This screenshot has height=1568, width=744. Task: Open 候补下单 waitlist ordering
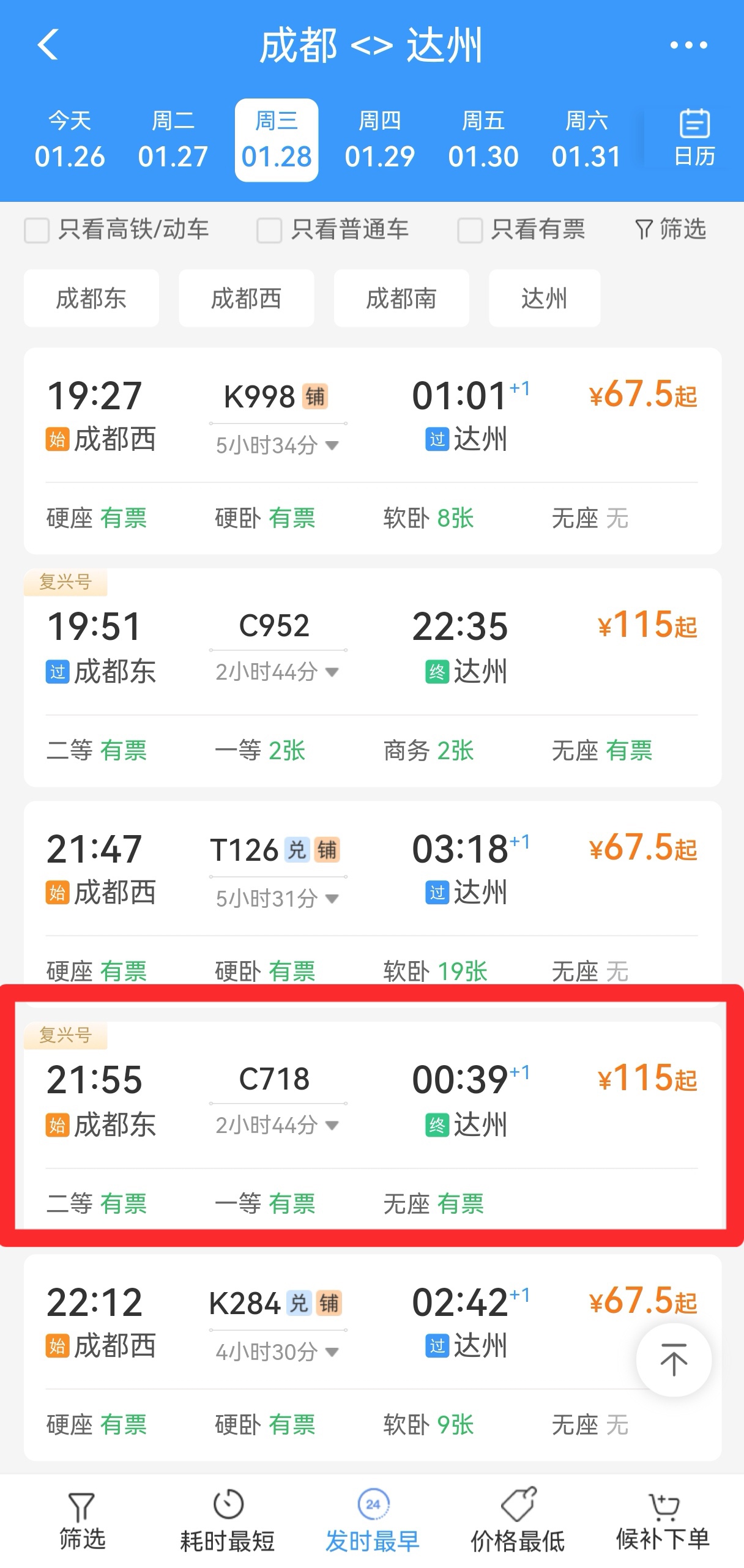coord(663,1520)
